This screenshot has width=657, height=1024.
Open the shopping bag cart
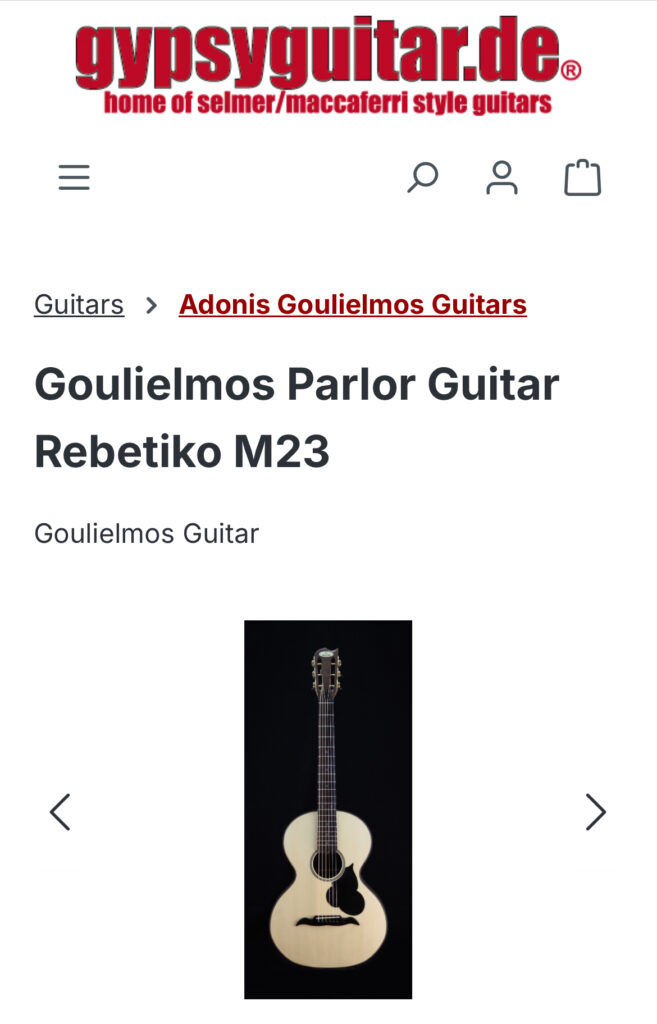(x=582, y=178)
